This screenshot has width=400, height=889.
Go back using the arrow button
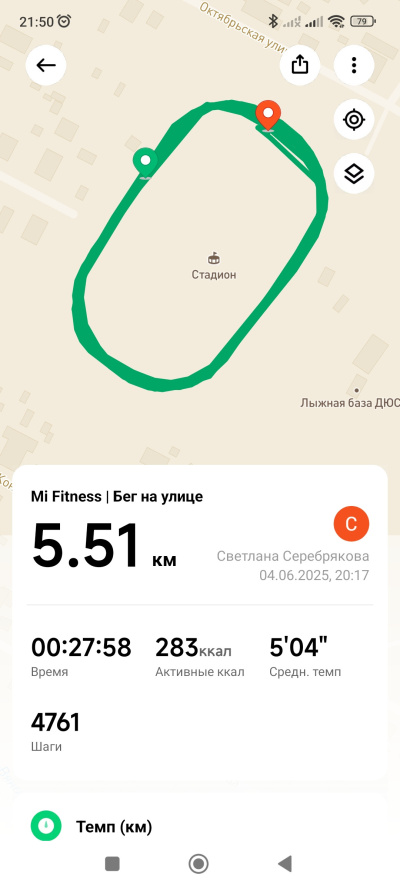point(46,65)
